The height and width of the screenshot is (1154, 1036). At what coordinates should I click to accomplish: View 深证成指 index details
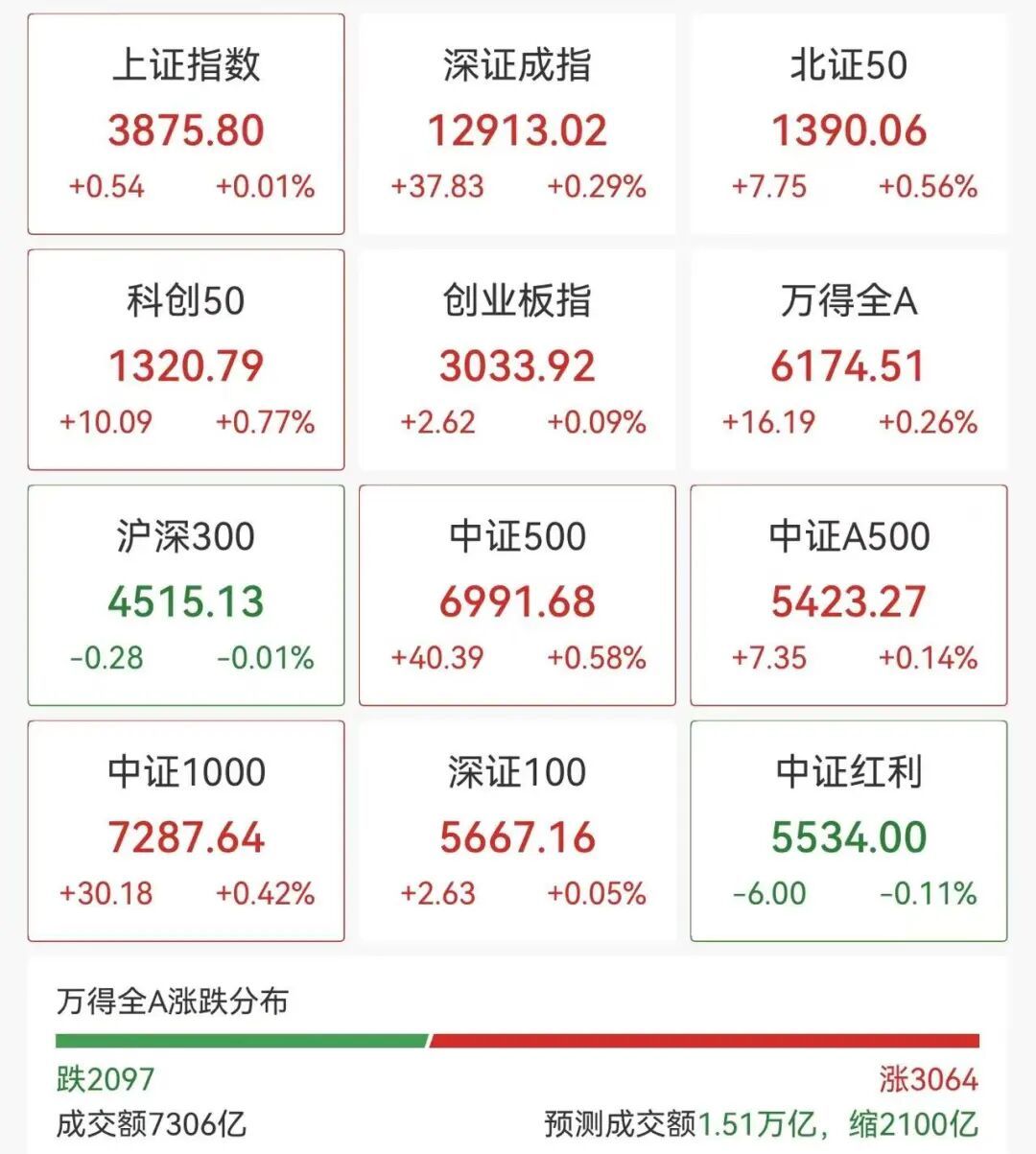pyautogui.click(x=517, y=125)
